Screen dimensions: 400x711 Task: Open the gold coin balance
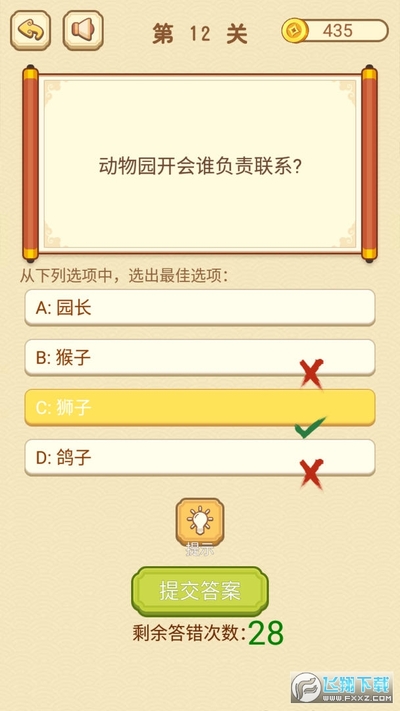335,31
